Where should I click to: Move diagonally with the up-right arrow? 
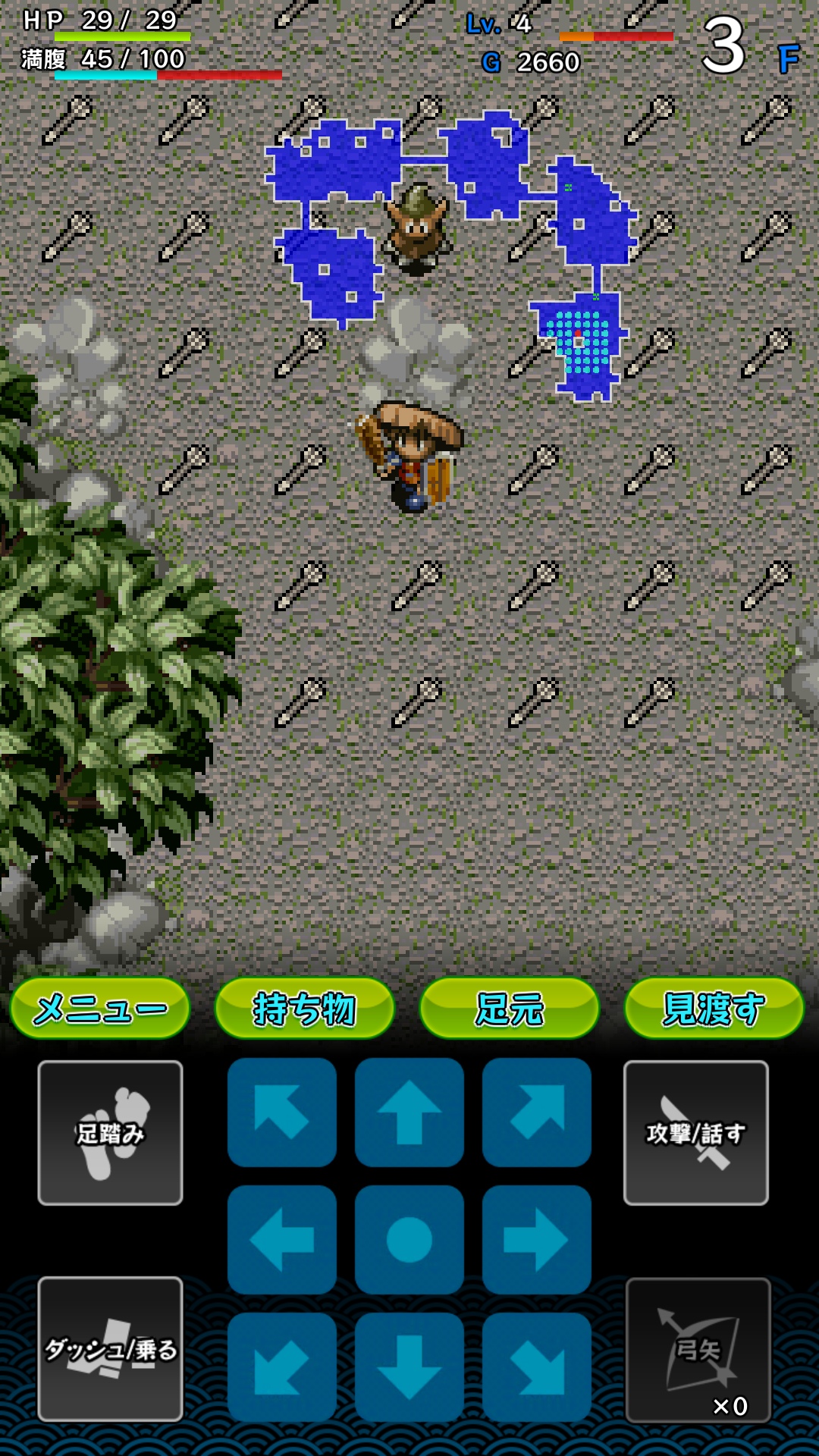pos(537,1112)
